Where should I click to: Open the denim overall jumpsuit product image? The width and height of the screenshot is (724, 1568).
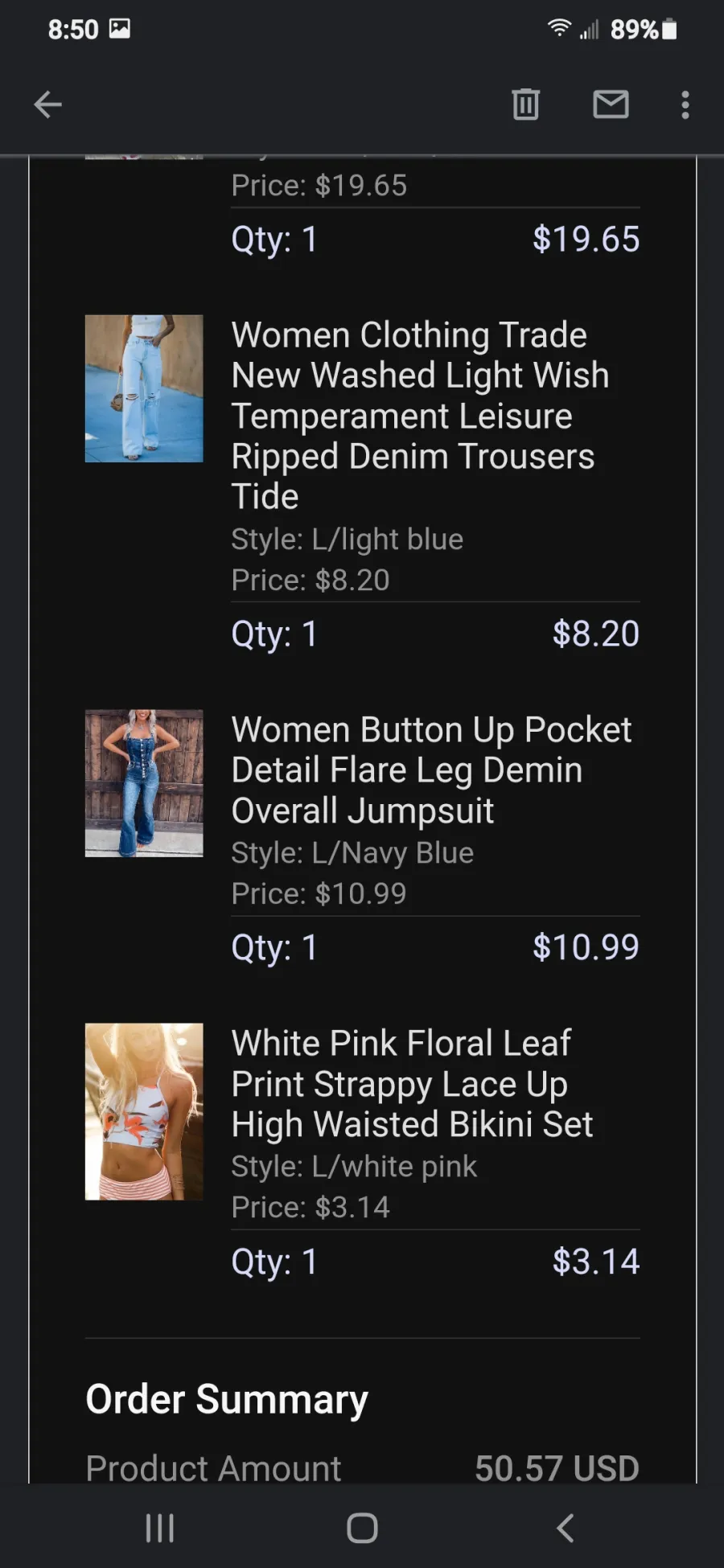[x=144, y=783]
